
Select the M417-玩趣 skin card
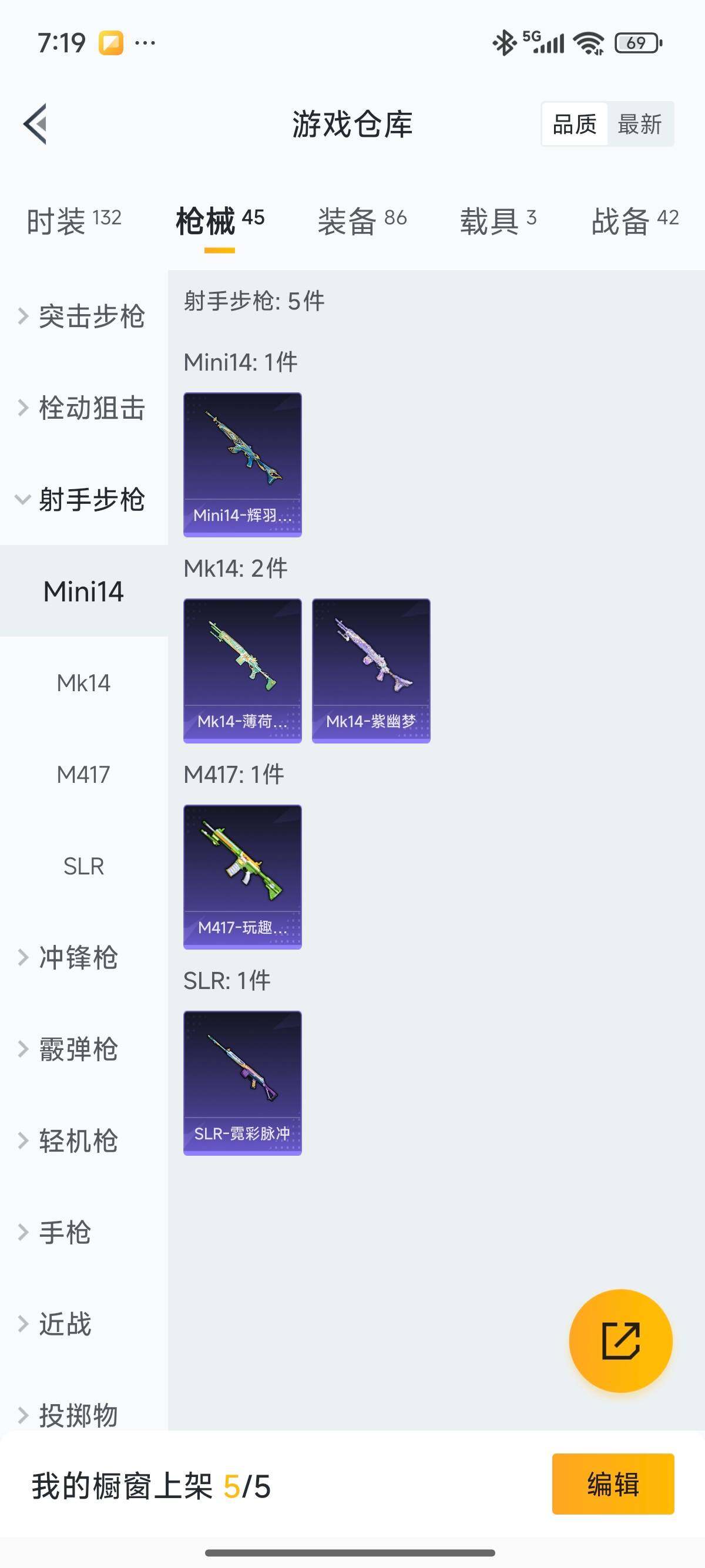(242, 877)
